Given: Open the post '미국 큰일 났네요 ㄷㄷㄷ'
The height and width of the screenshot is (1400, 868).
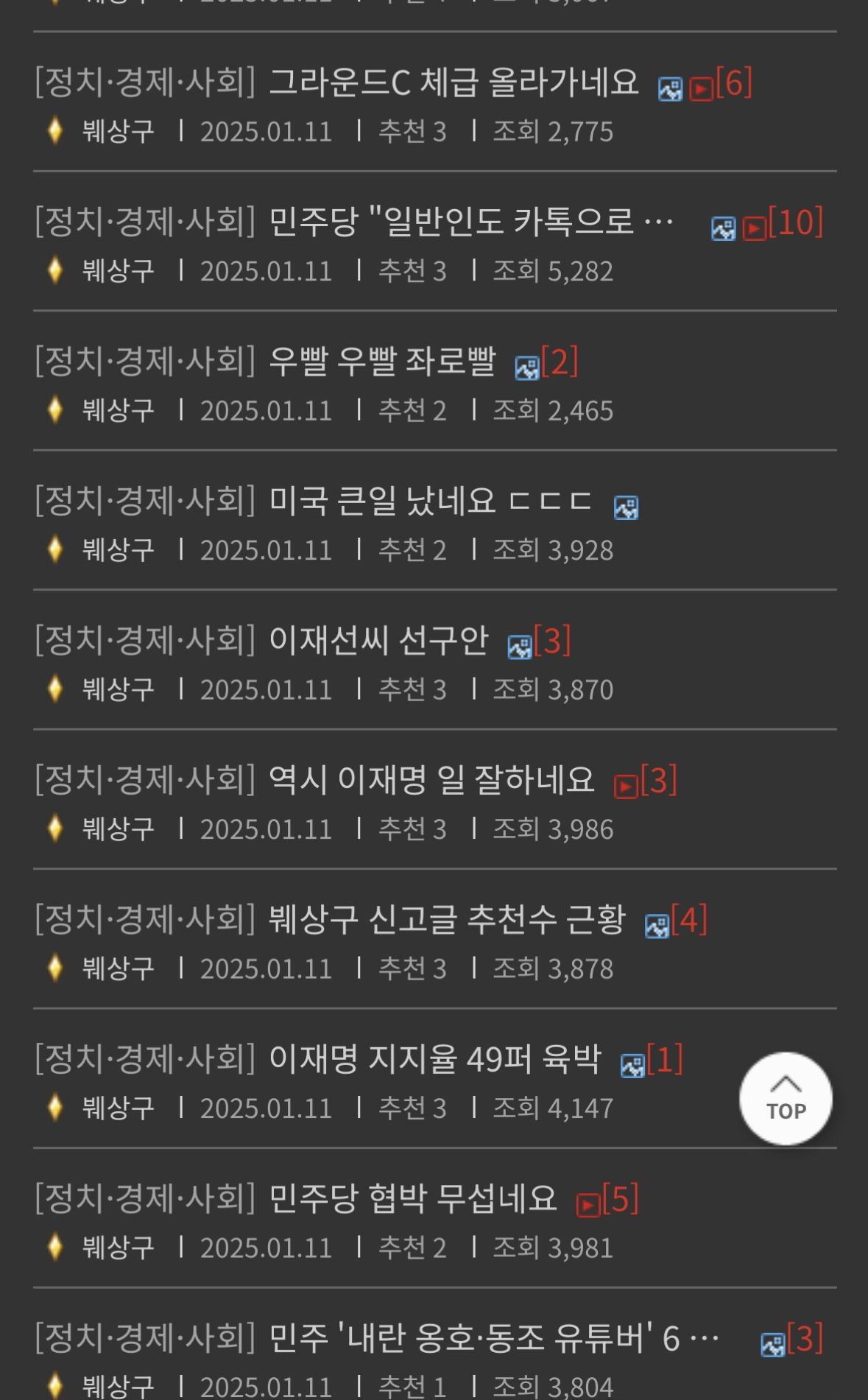Looking at the screenshot, I should click(430, 502).
